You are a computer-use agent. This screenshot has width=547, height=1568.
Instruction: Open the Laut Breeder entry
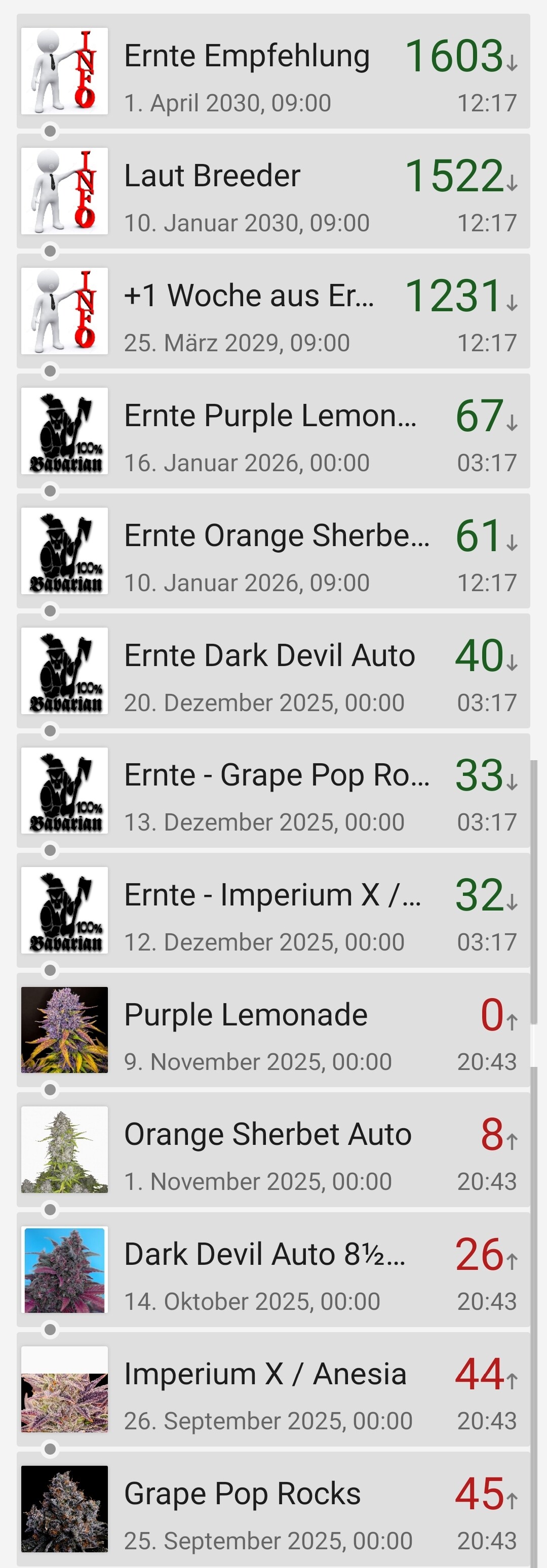[273, 191]
